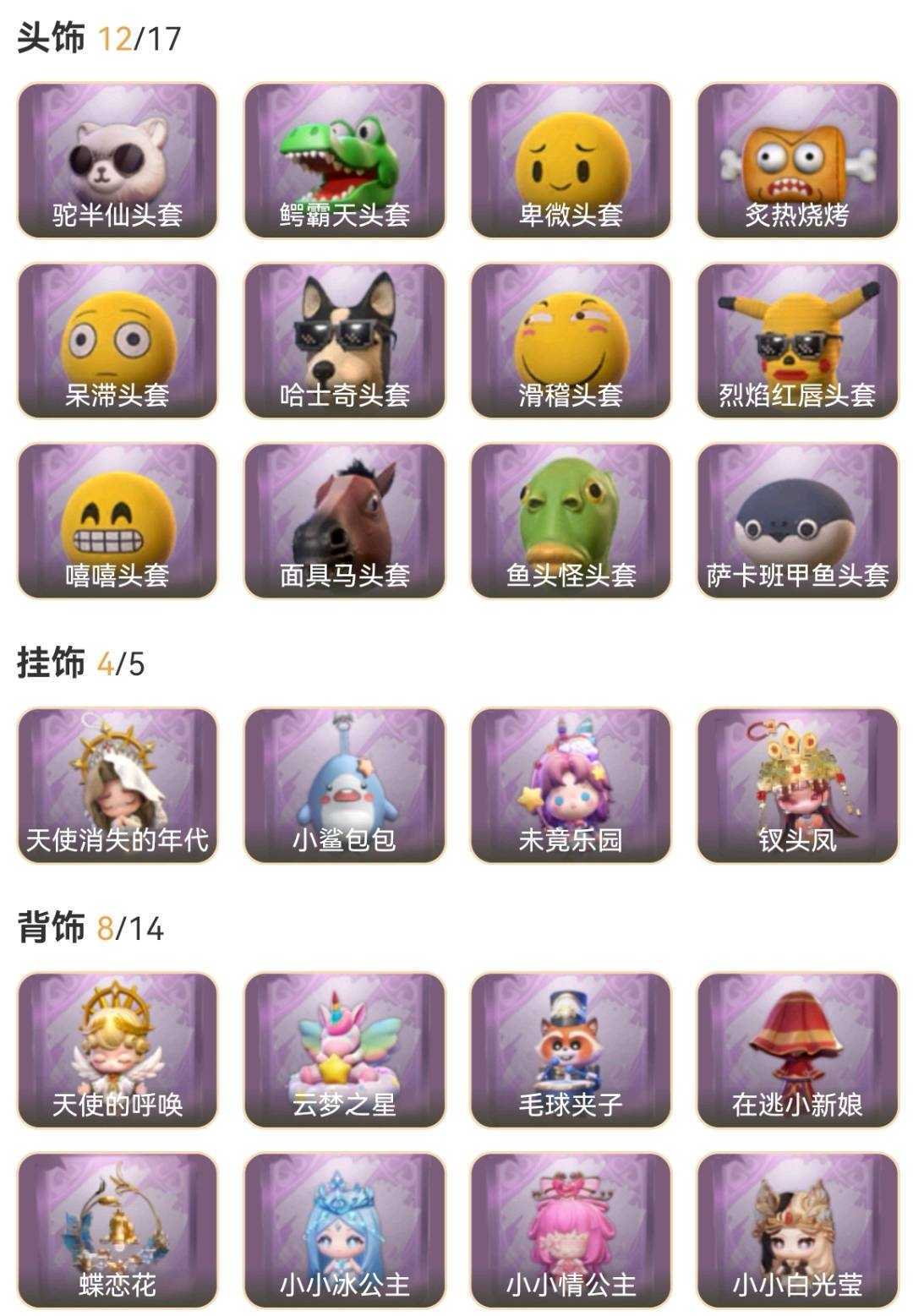Select the 鳄霸天头套 tile

point(344,161)
